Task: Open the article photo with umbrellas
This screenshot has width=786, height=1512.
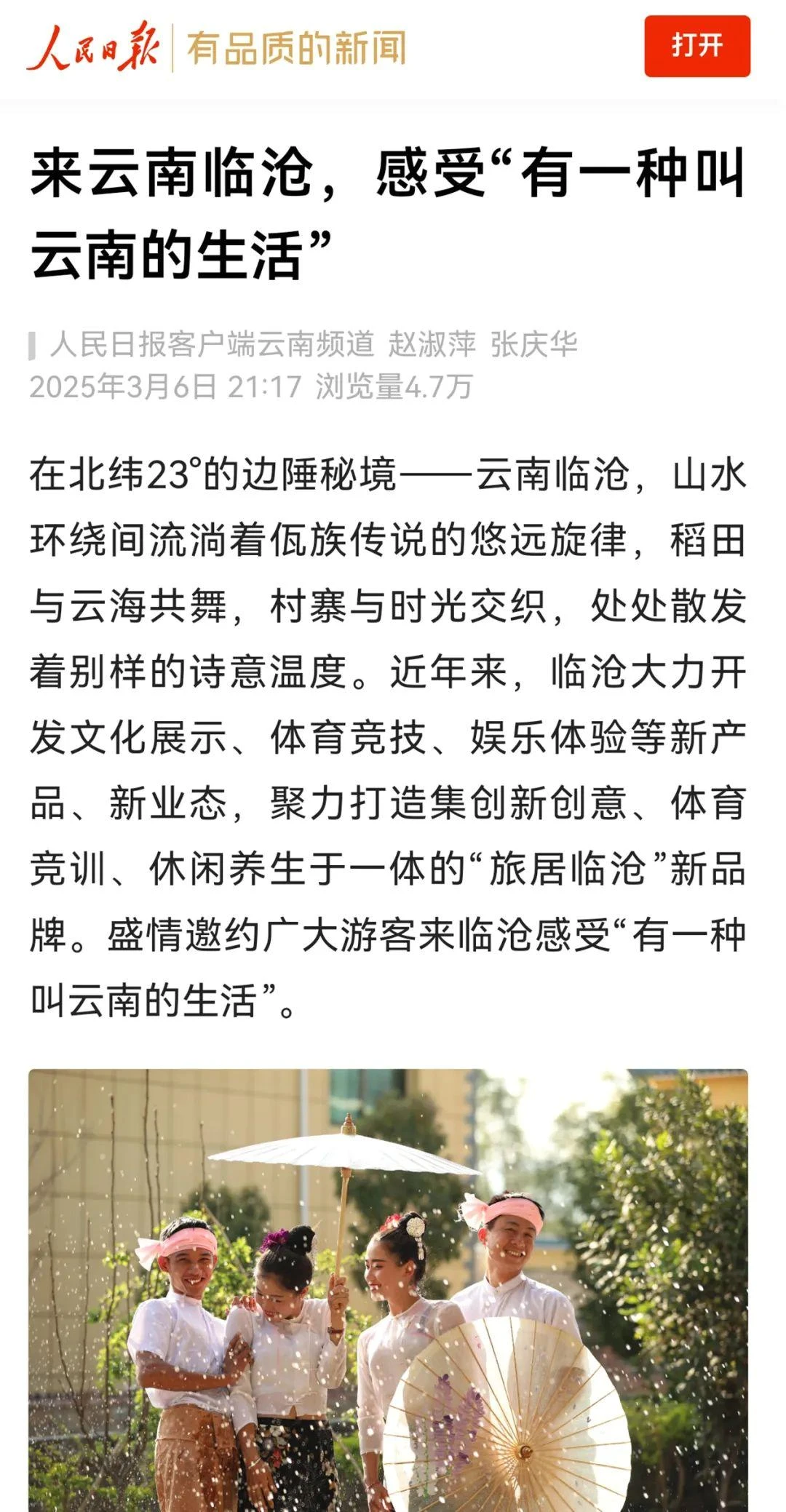Action: 388,1288
